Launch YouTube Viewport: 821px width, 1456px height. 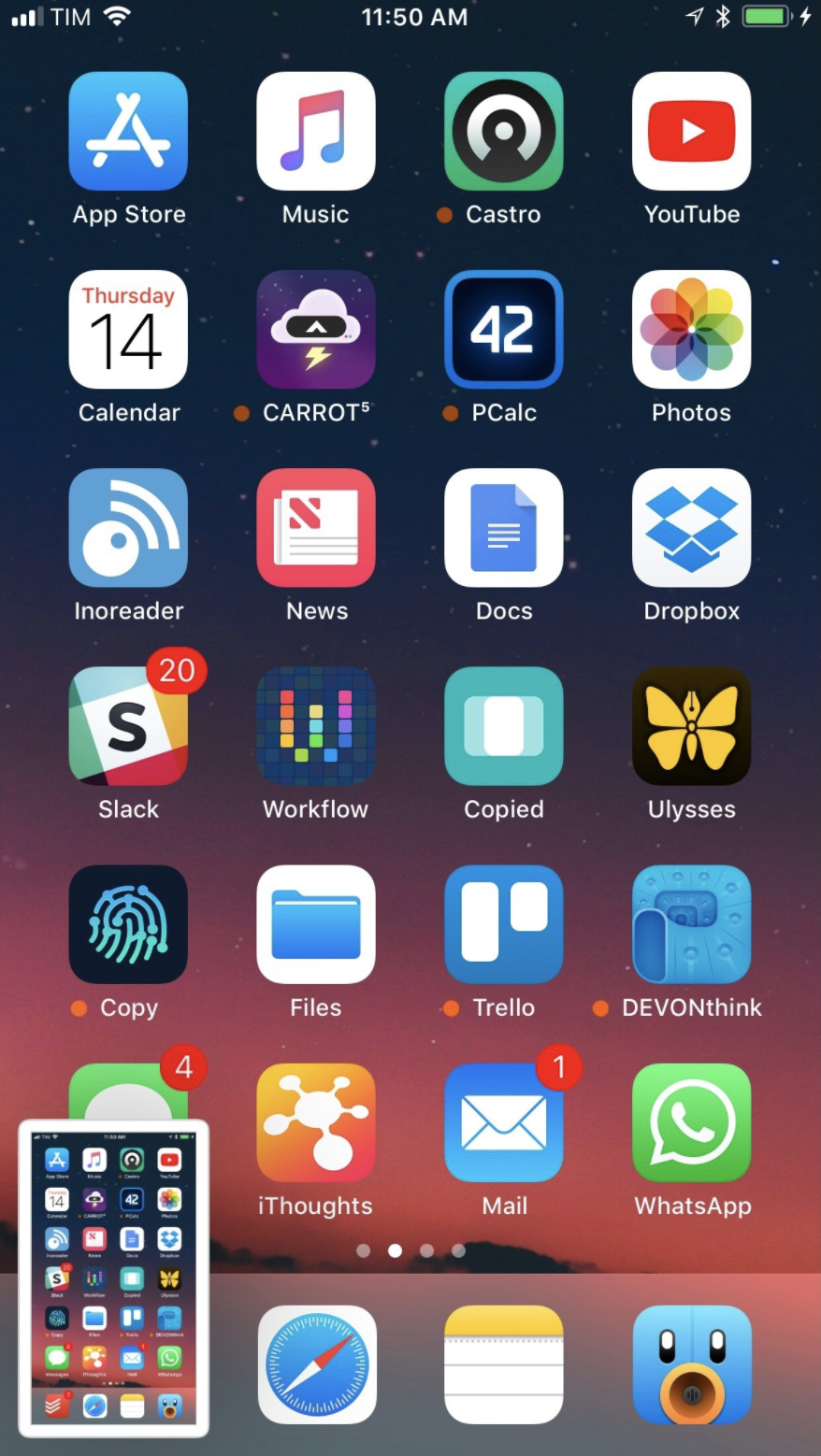click(692, 131)
